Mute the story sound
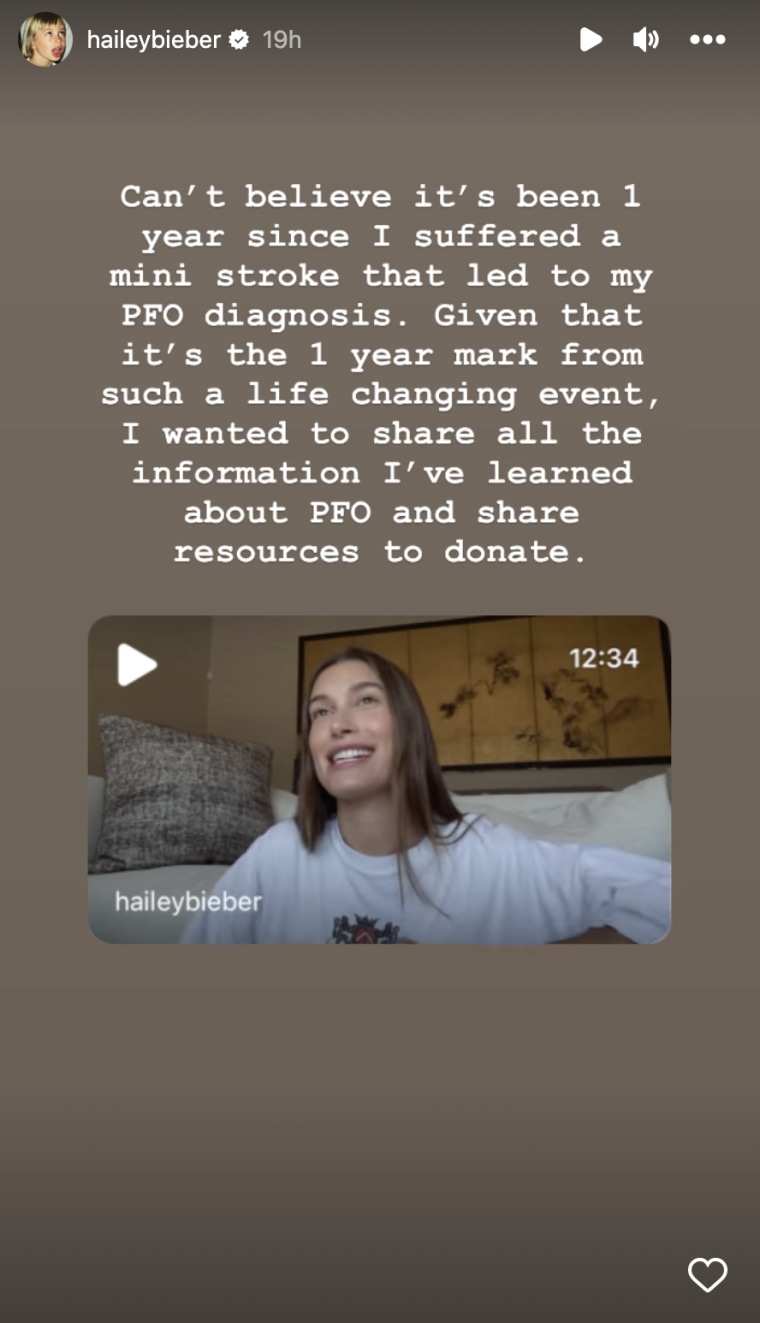Viewport: 760px width, 1323px height. point(646,39)
